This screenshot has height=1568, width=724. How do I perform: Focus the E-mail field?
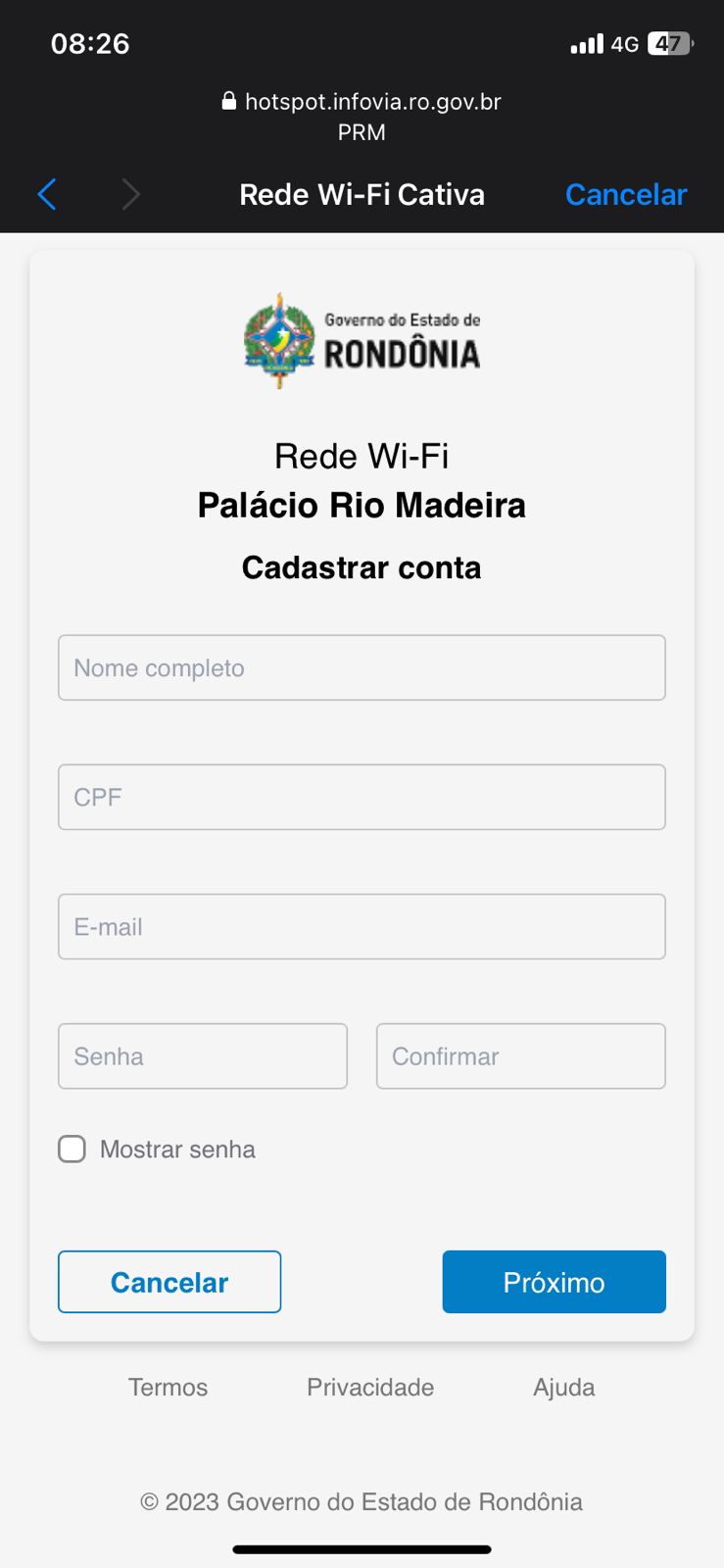pyautogui.click(x=362, y=926)
